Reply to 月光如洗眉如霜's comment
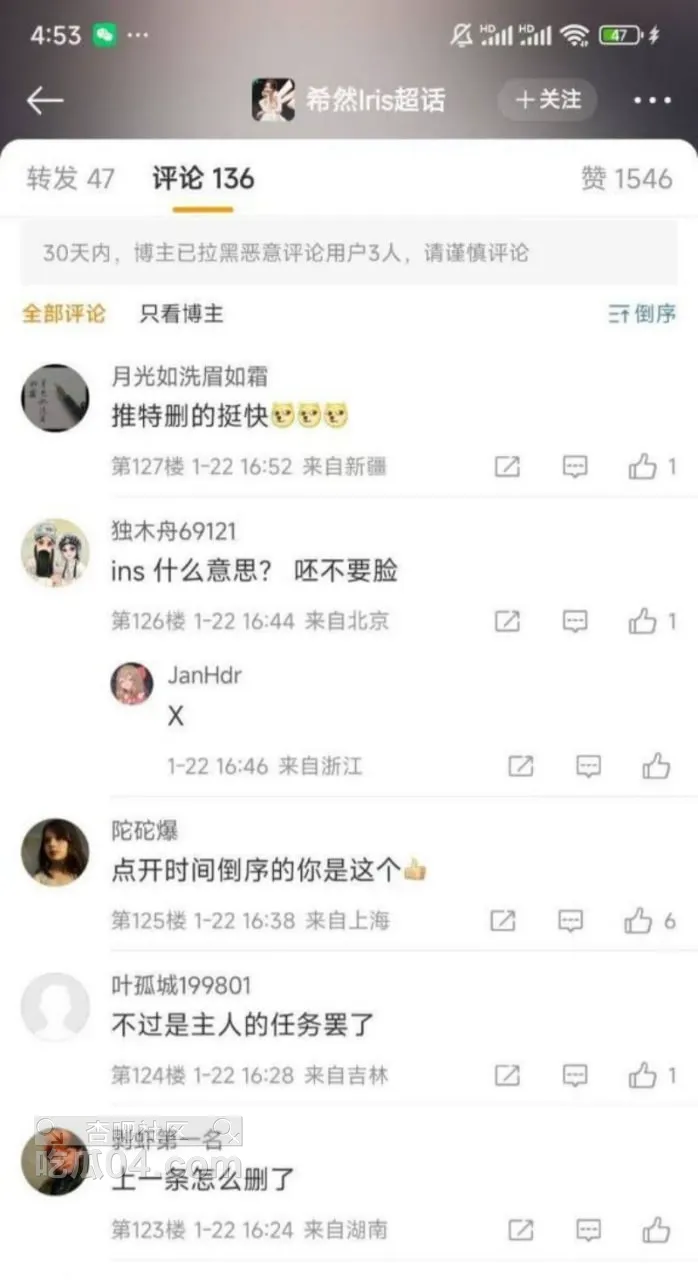Screen dimensions: 698x1280 (575, 466)
